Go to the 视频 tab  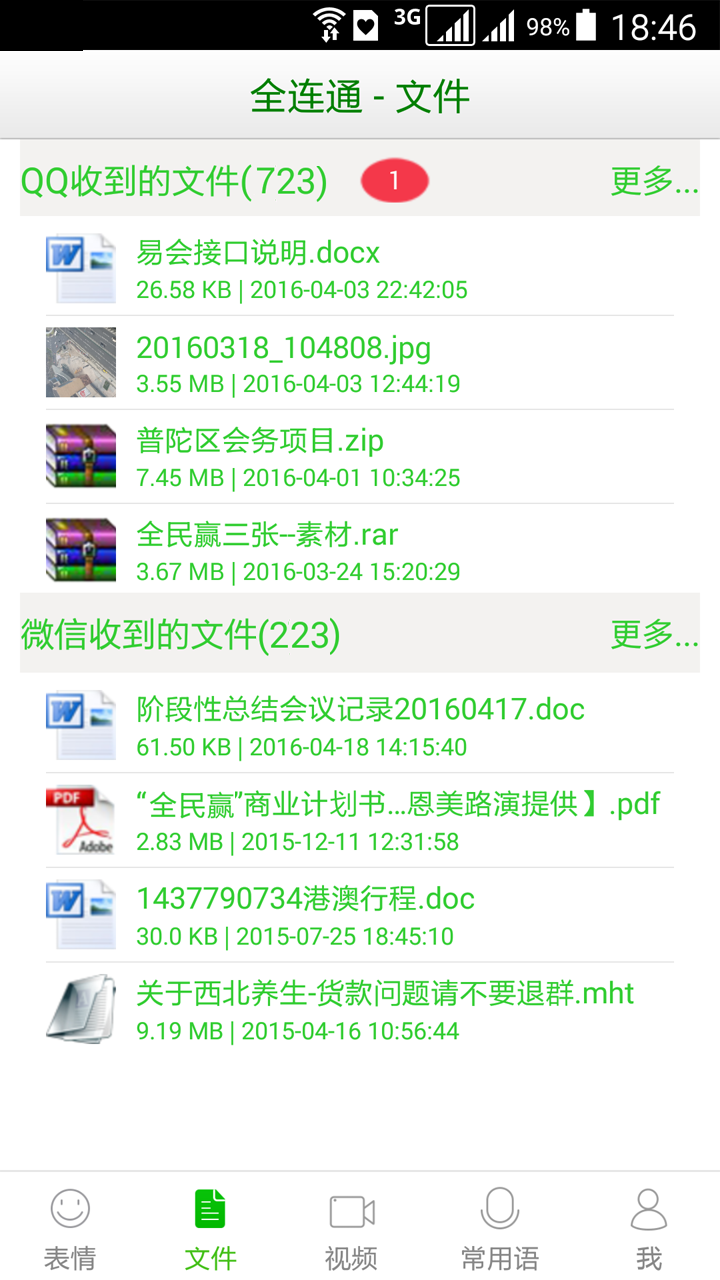click(x=351, y=1228)
